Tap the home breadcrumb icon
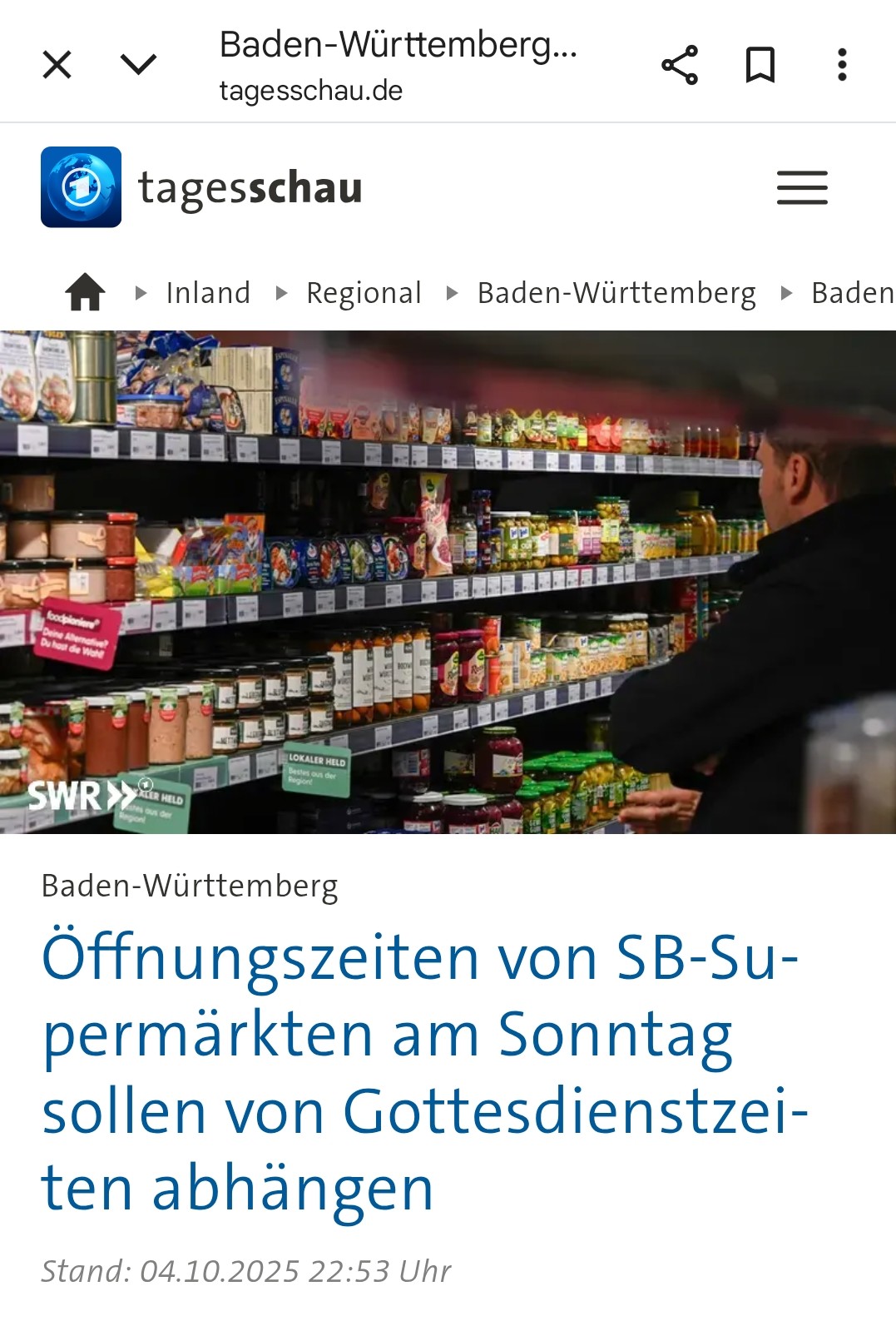Image resolution: width=896 pixels, height=1321 pixels. pos(85,293)
